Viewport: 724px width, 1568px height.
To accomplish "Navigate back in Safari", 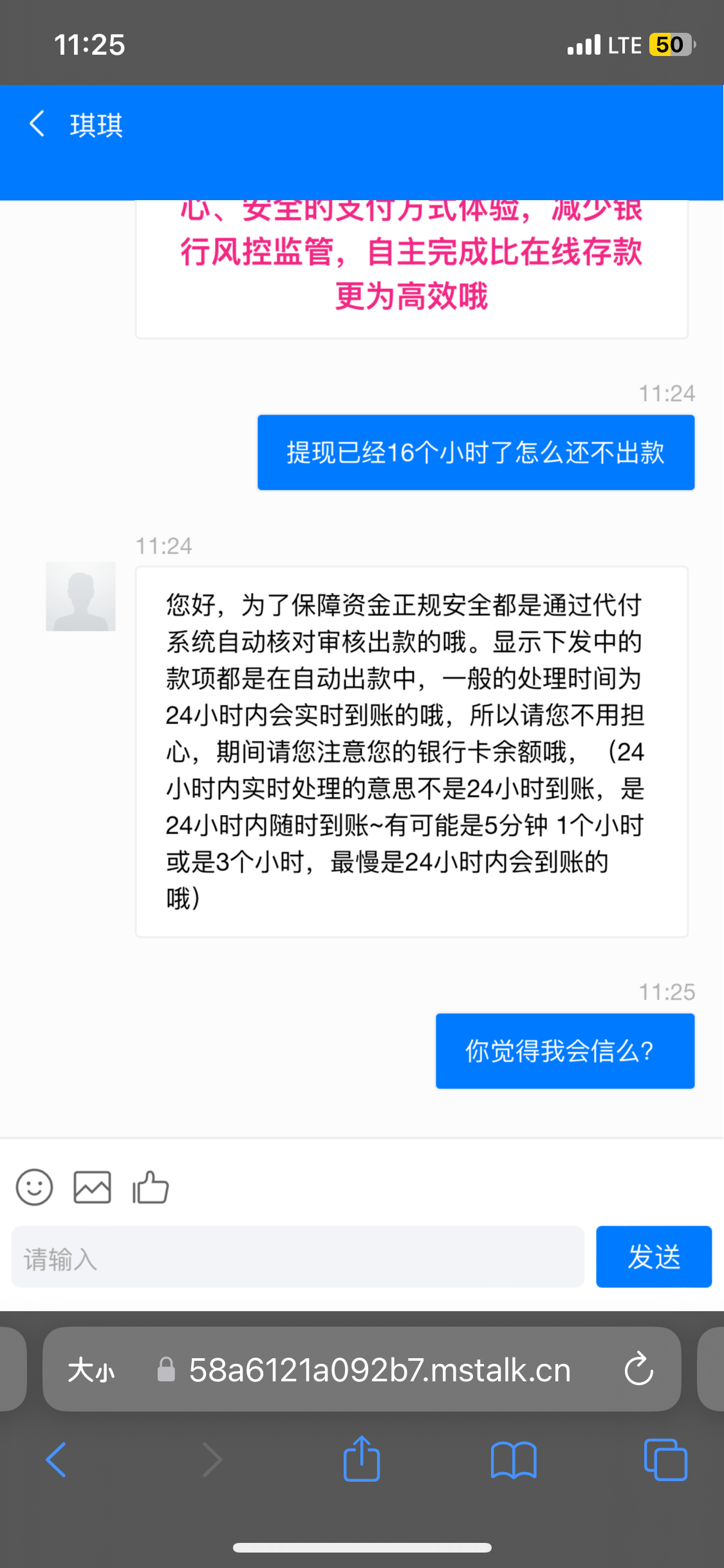I will [x=56, y=1459].
